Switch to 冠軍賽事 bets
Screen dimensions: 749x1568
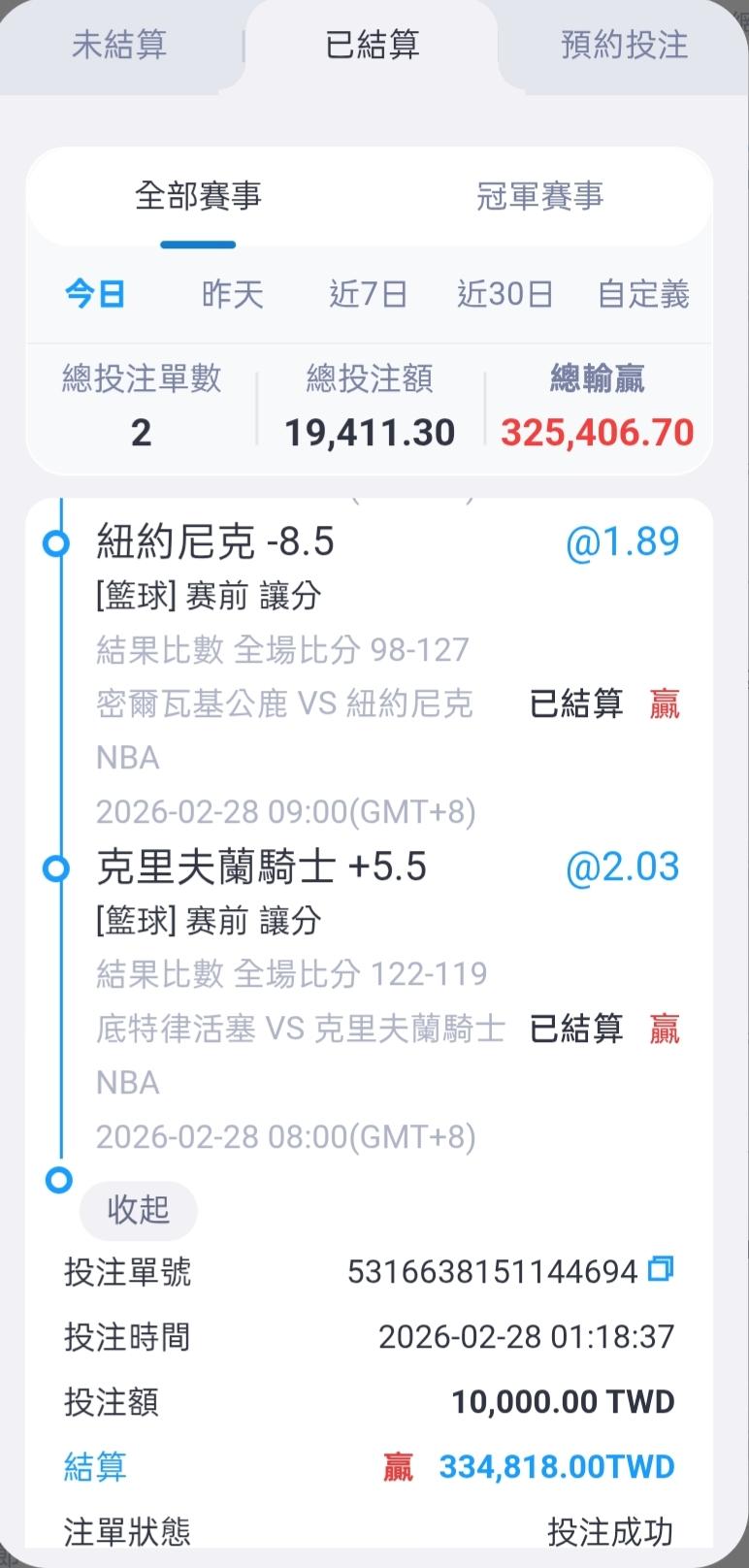[539, 197]
